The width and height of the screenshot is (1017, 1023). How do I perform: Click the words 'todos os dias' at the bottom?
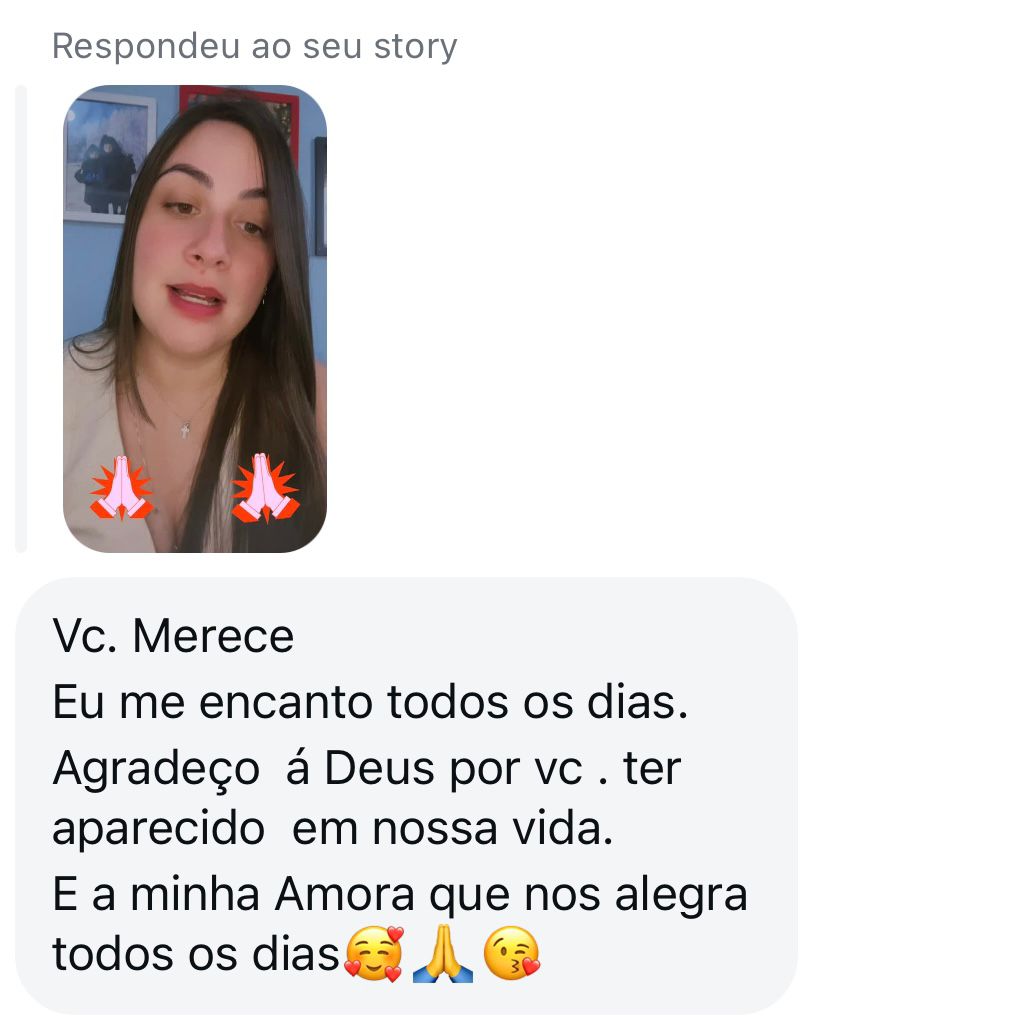190,955
